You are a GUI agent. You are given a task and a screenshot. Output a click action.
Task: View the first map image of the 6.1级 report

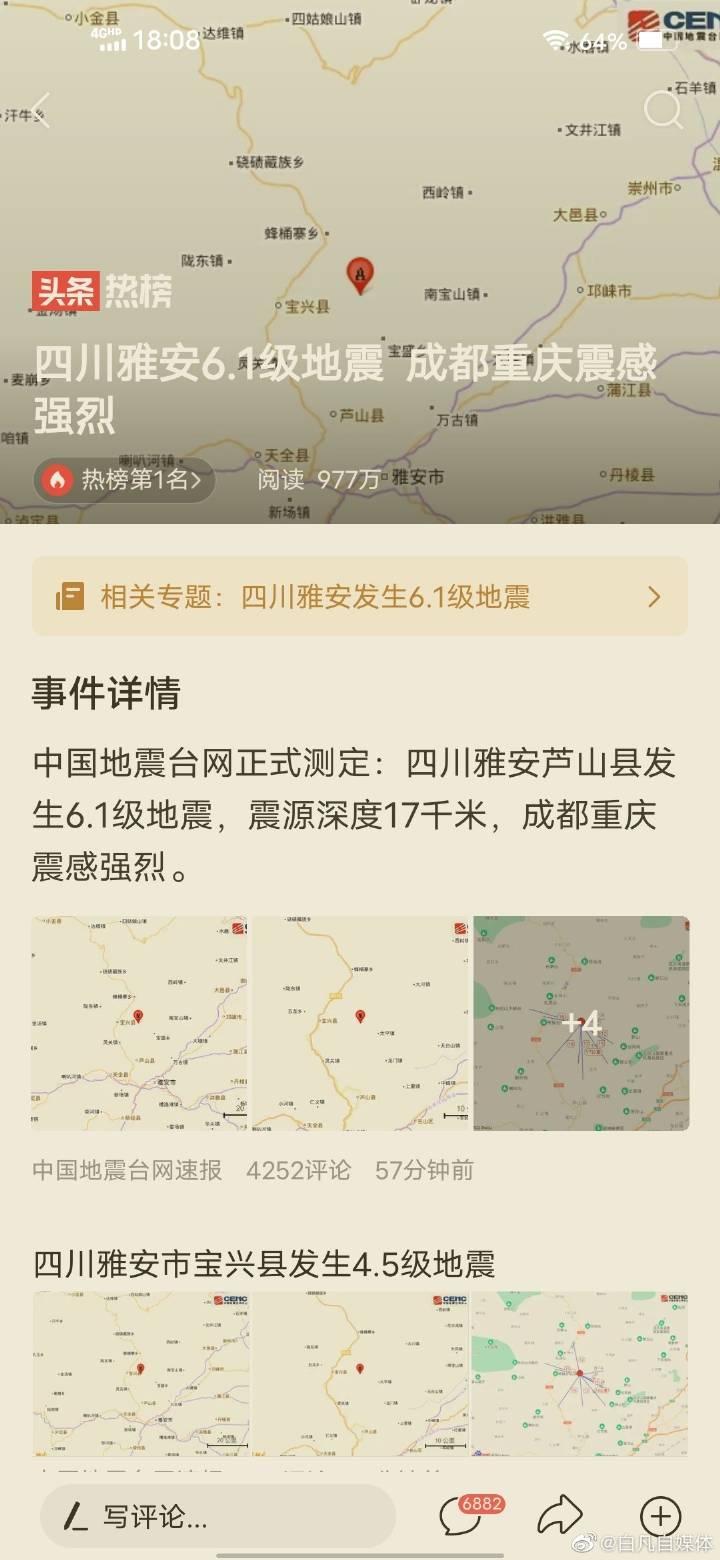pos(139,1023)
